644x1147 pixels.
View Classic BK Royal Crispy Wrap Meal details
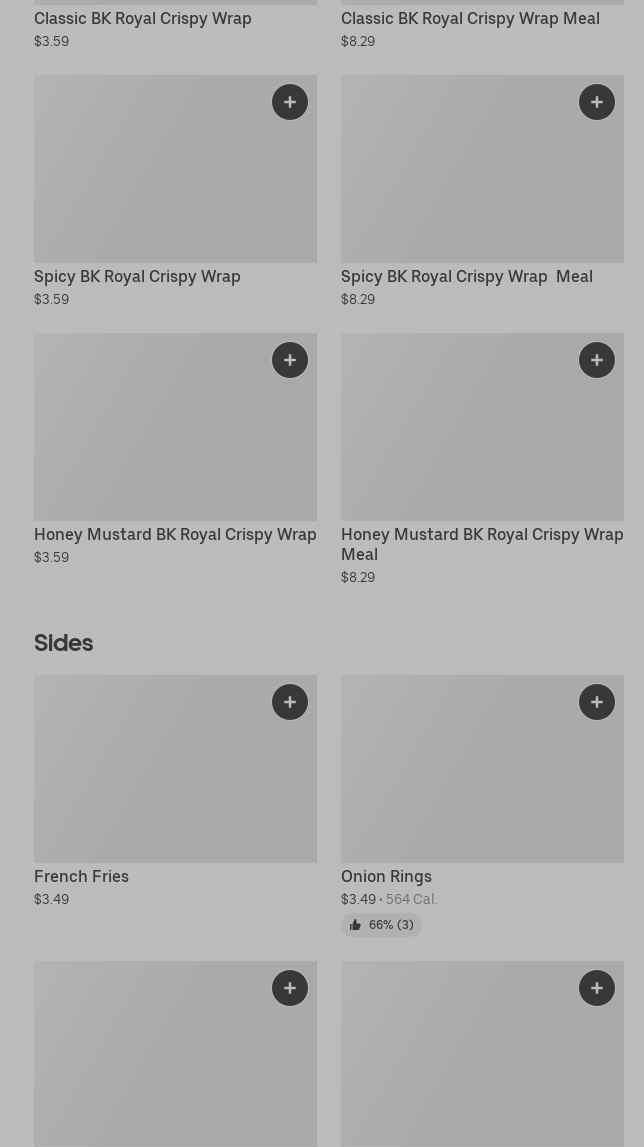point(470,18)
